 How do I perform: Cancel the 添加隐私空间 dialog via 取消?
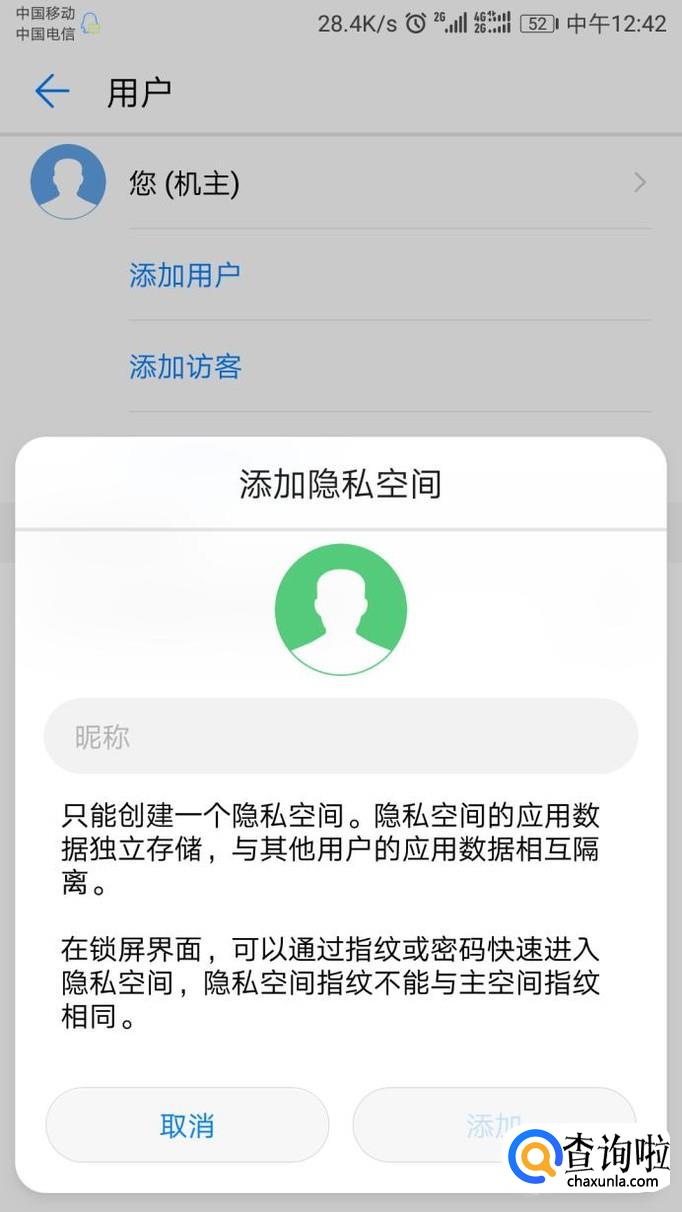coord(187,1125)
